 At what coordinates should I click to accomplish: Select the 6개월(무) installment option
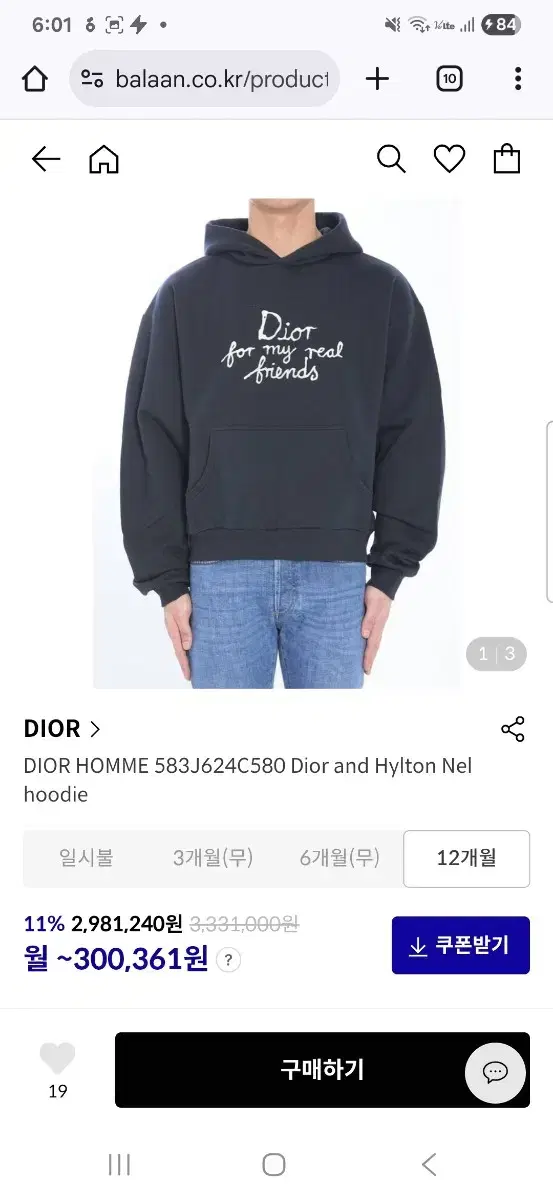coord(339,858)
